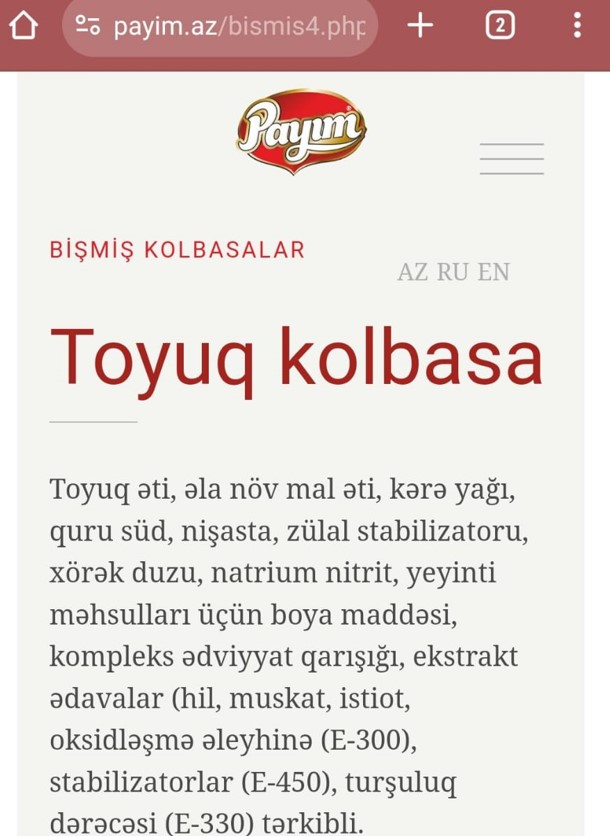This screenshot has height=836, width=610.
Task: Open the tab switcher showing 2 tabs
Action: [x=500, y=25]
